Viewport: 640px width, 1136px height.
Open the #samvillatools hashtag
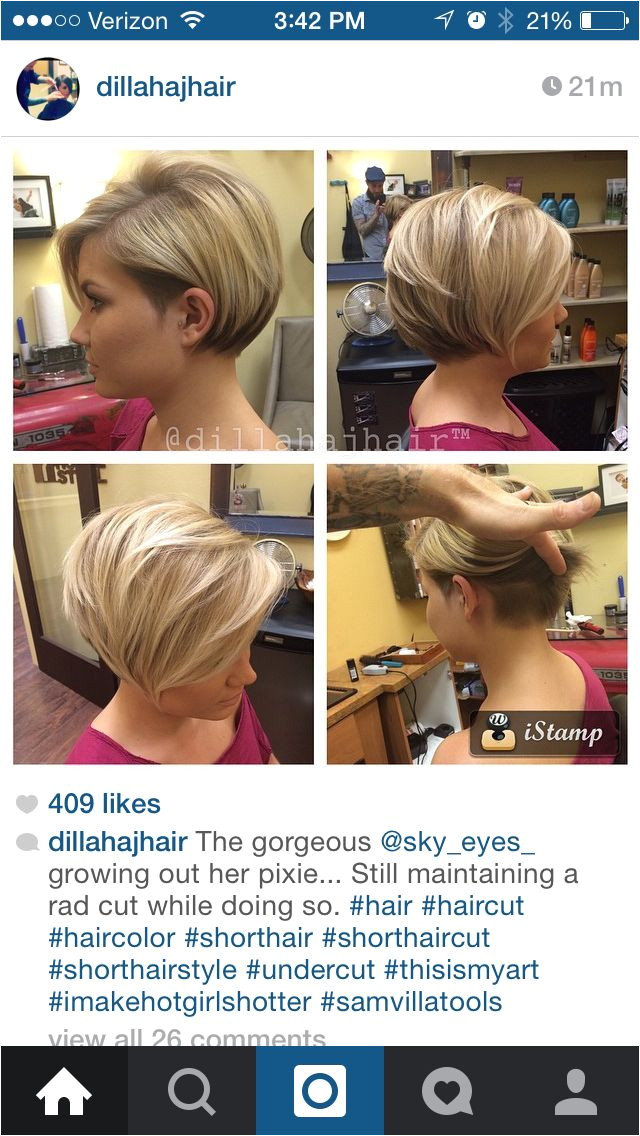click(x=412, y=1002)
